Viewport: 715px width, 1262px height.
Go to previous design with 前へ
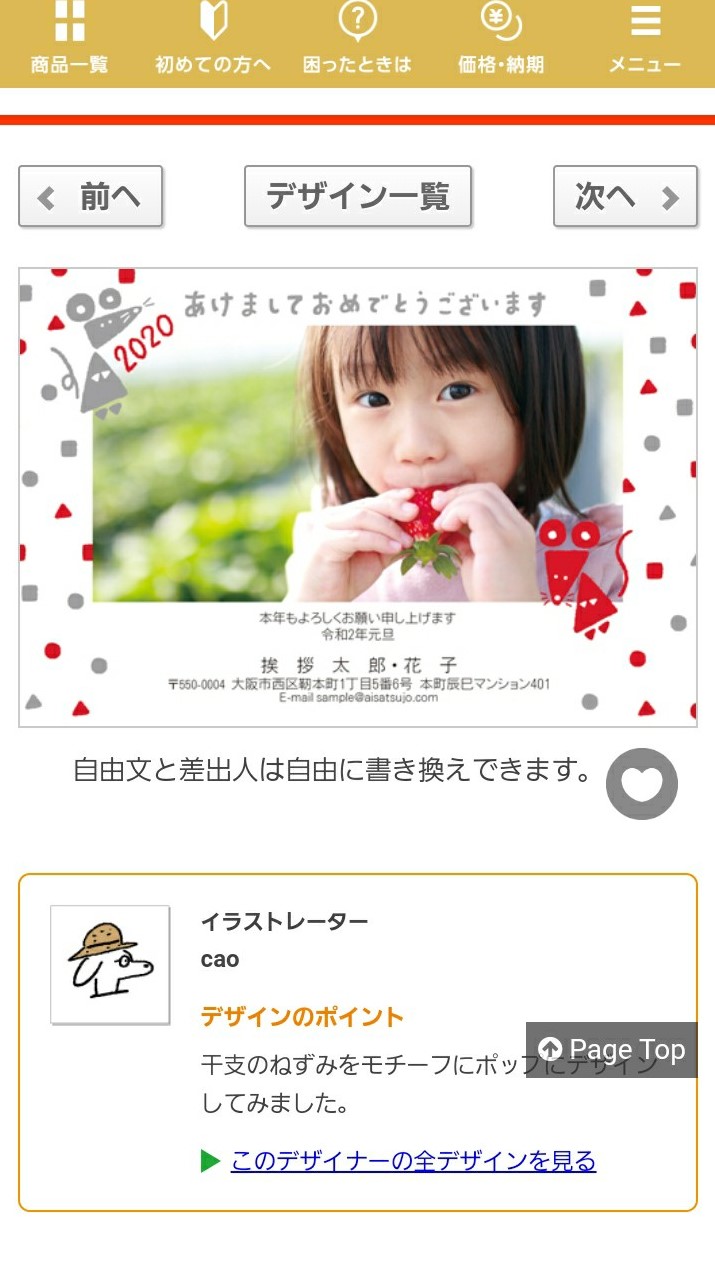pos(90,196)
